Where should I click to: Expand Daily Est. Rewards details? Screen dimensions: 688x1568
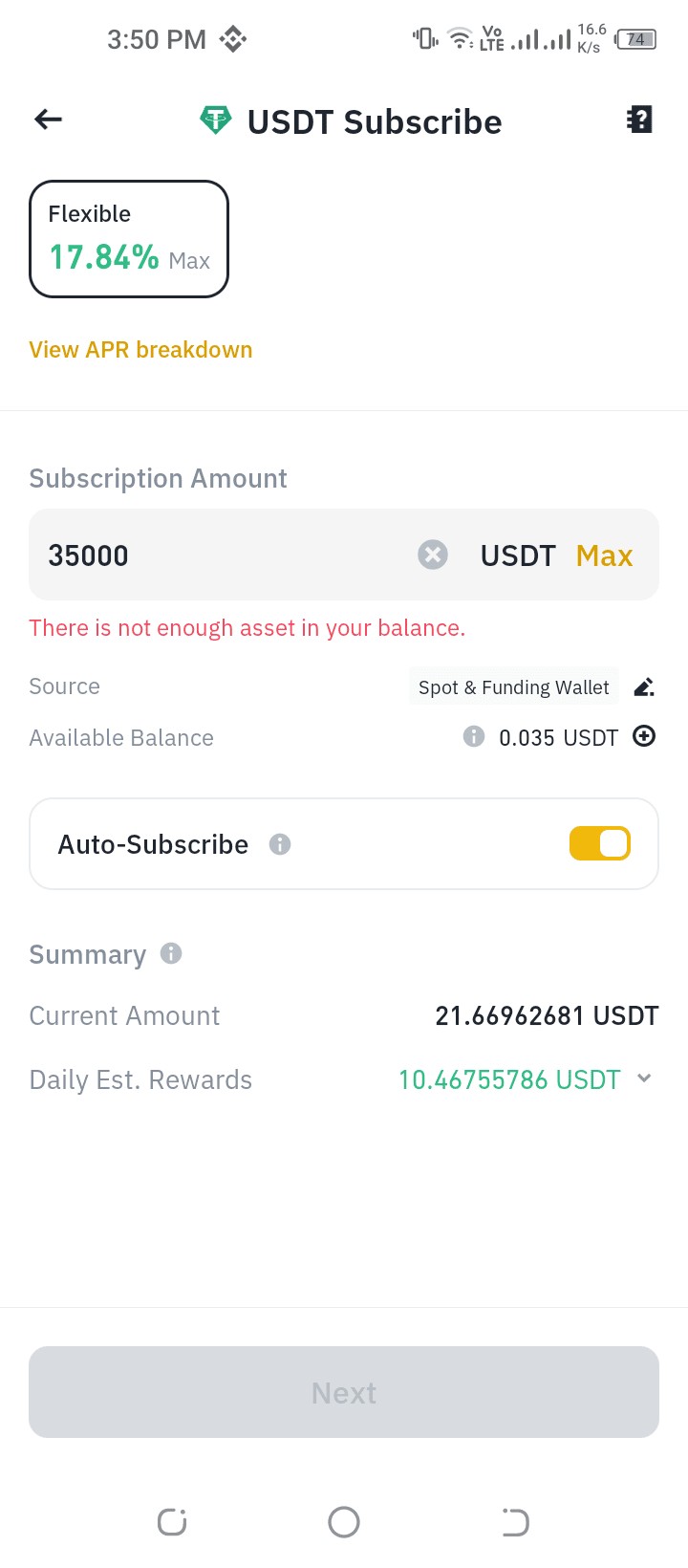click(644, 1078)
